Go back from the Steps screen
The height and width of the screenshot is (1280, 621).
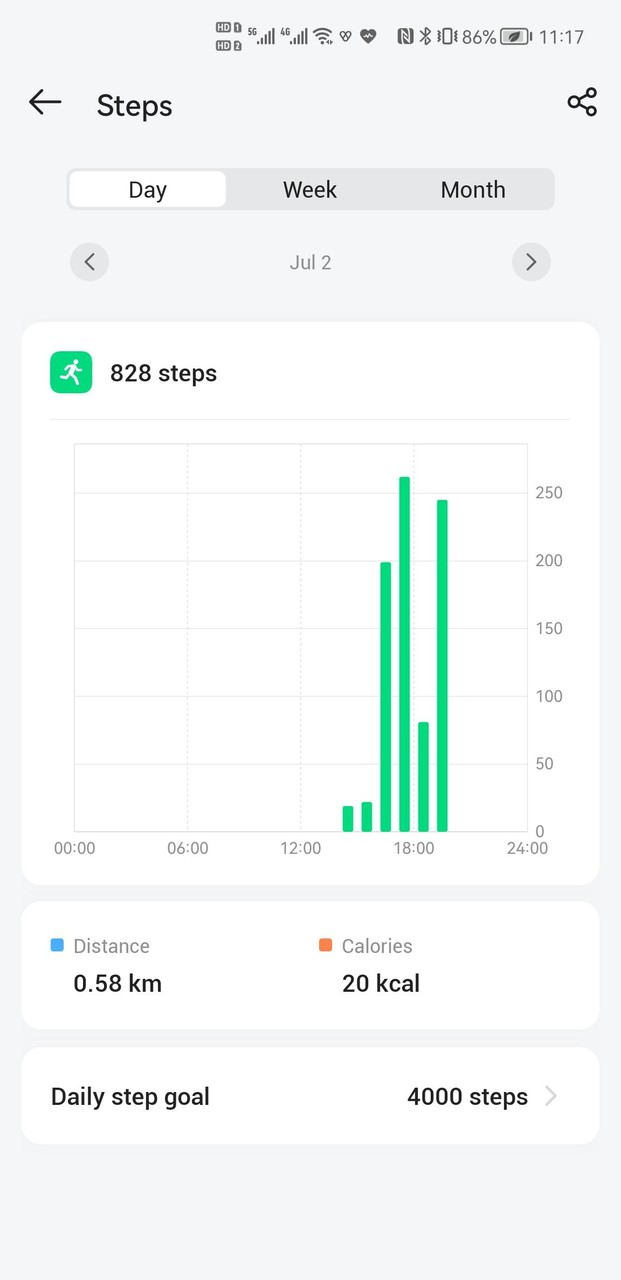click(x=45, y=102)
